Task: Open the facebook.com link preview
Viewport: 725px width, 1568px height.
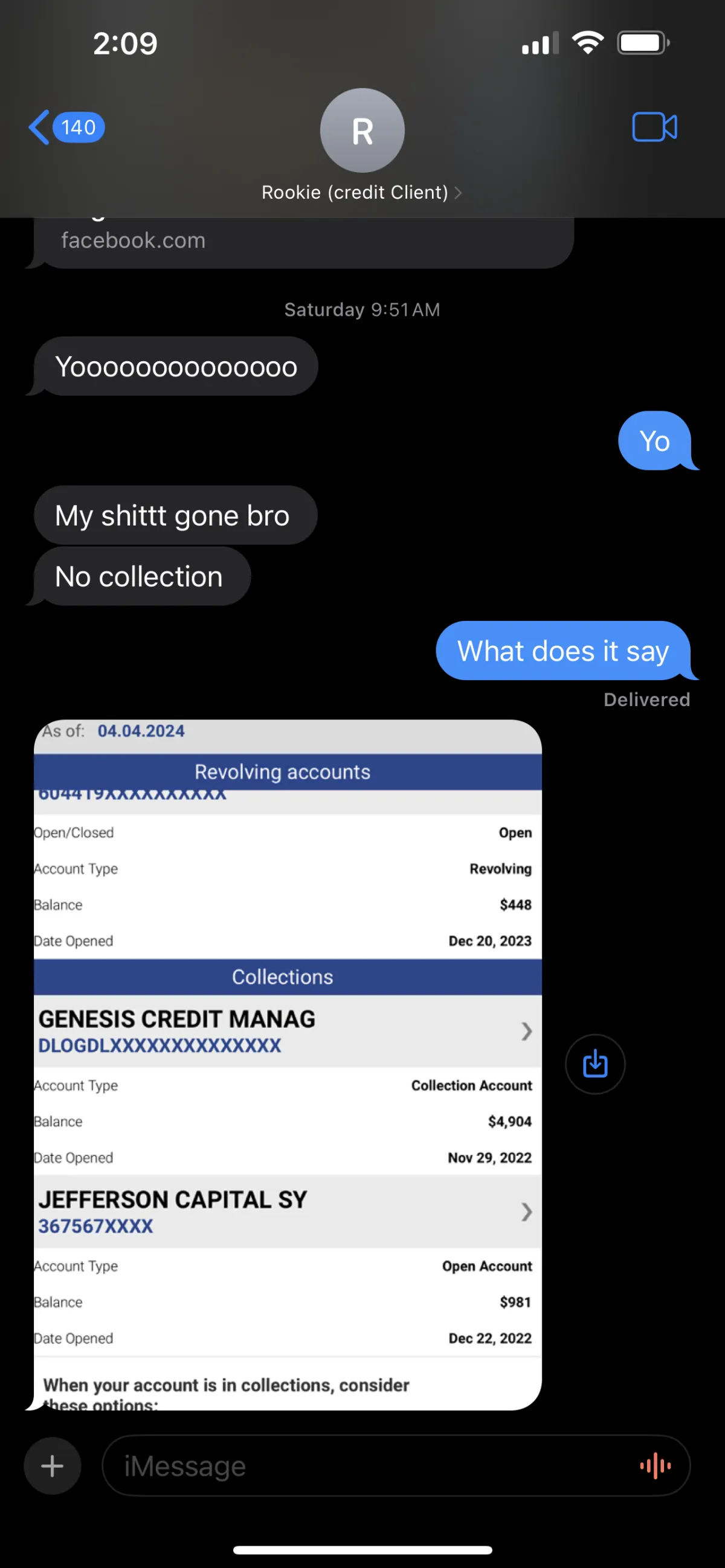Action: pyautogui.click(x=304, y=242)
